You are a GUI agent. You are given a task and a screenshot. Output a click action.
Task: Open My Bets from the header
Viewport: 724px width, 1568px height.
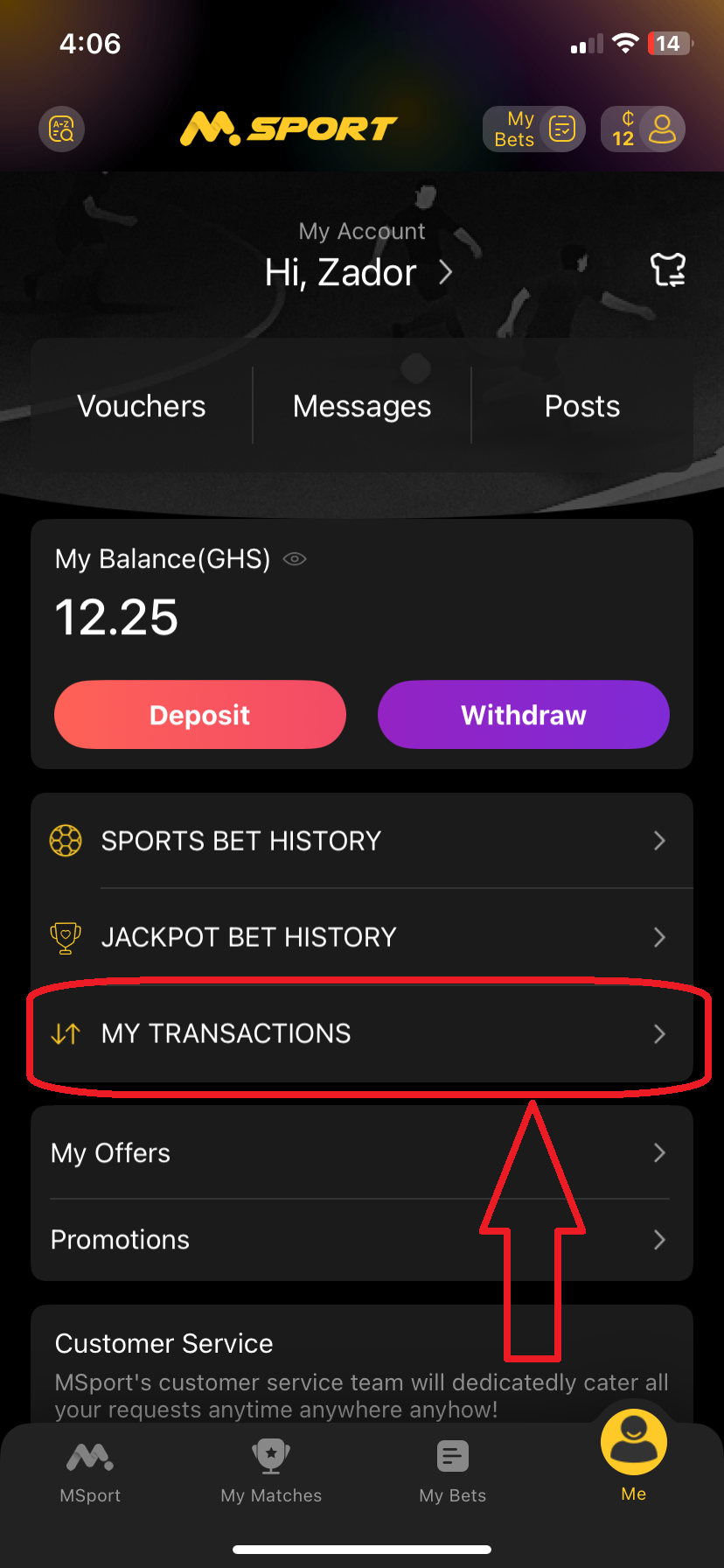click(533, 129)
